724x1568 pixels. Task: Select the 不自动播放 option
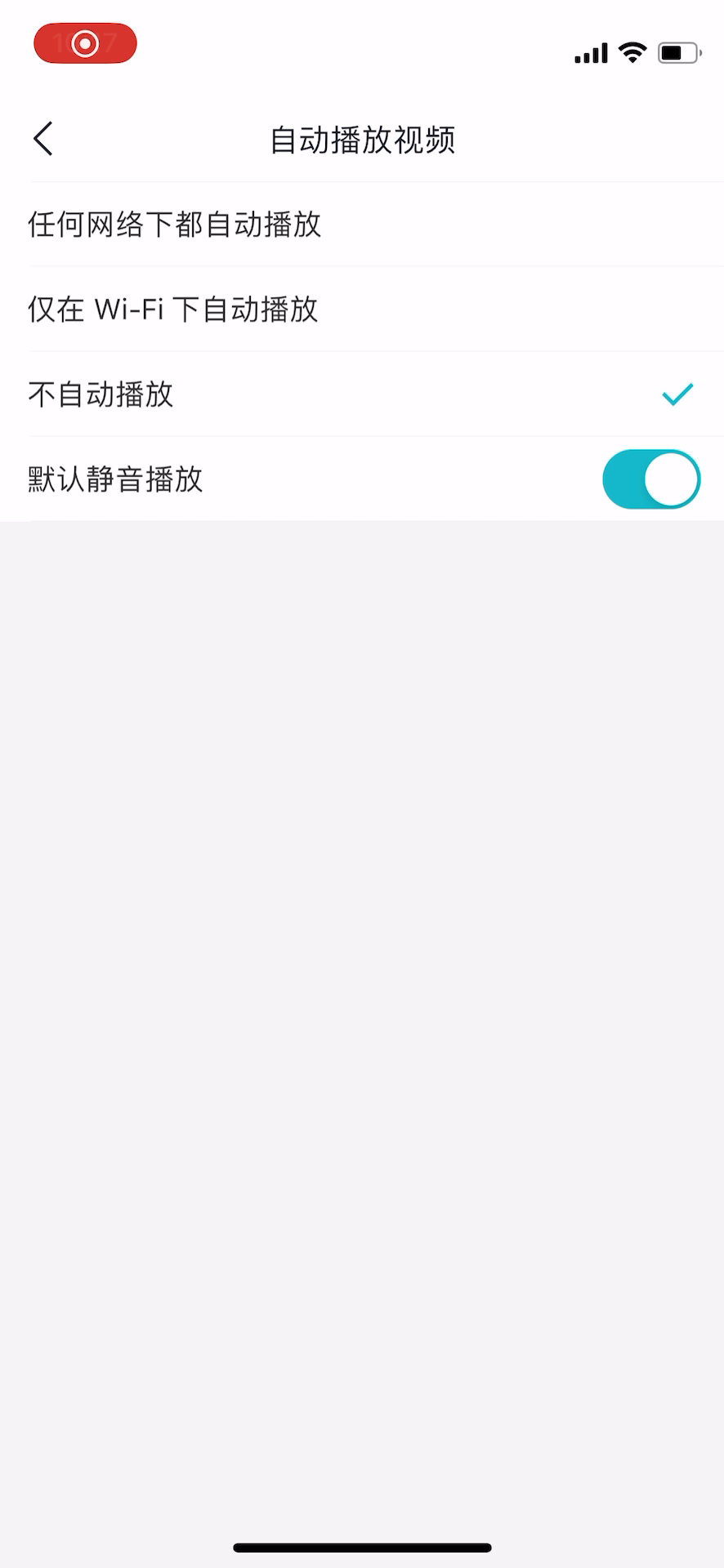pyautogui.click(x=362, y=394)
